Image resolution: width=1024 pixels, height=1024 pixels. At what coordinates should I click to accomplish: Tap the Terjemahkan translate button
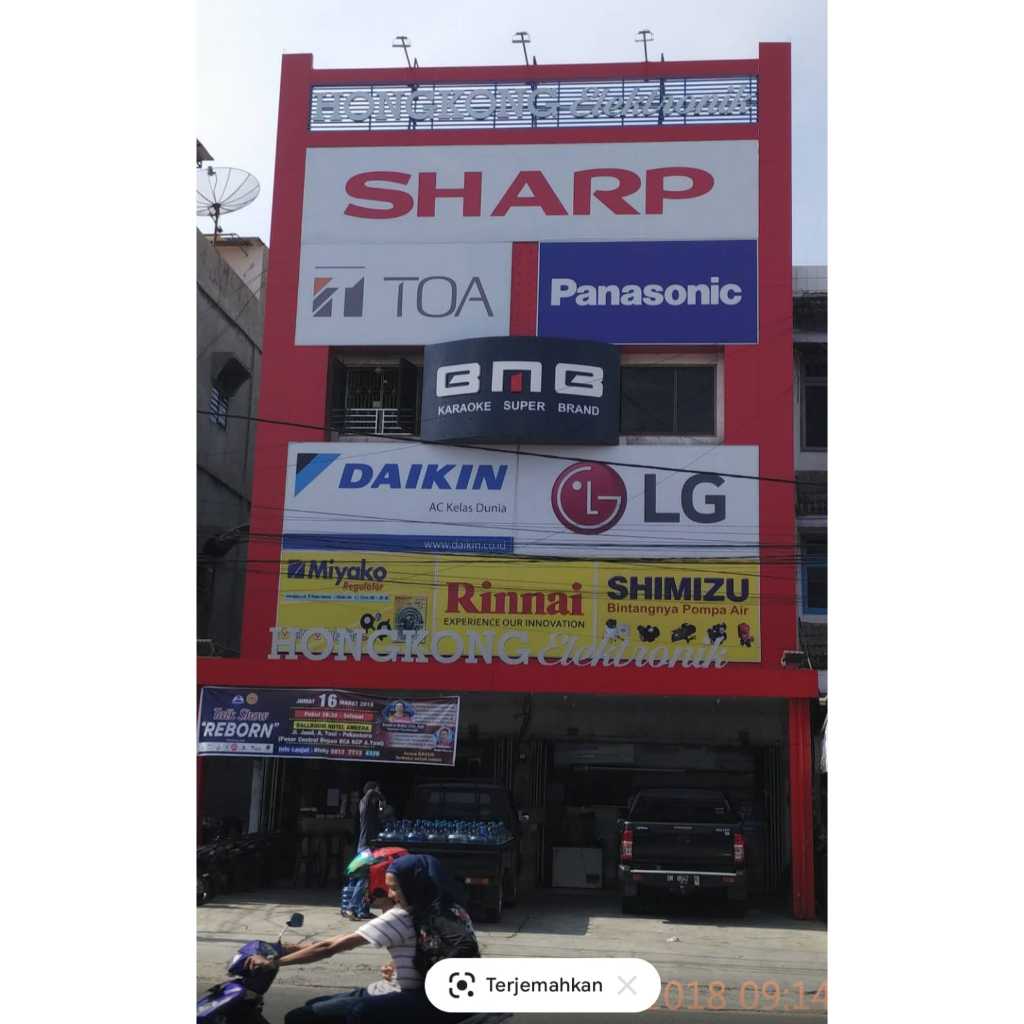(527, 985)
